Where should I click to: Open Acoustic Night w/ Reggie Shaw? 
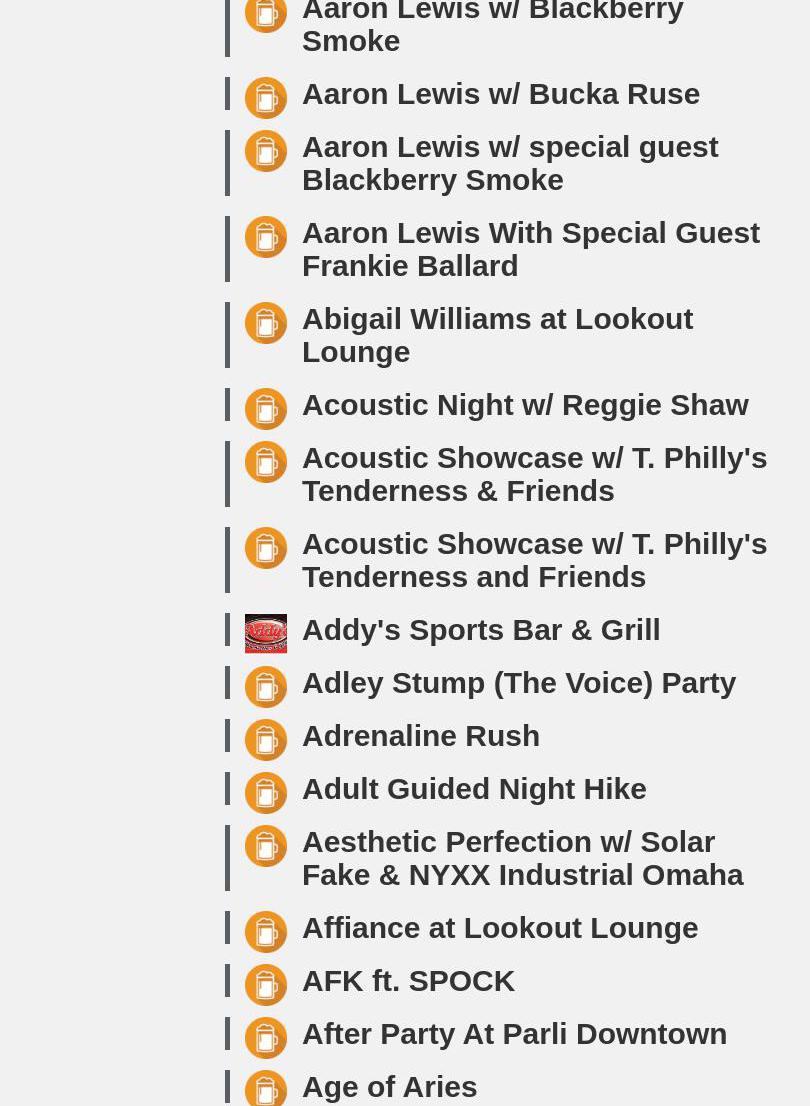point(524,405)
